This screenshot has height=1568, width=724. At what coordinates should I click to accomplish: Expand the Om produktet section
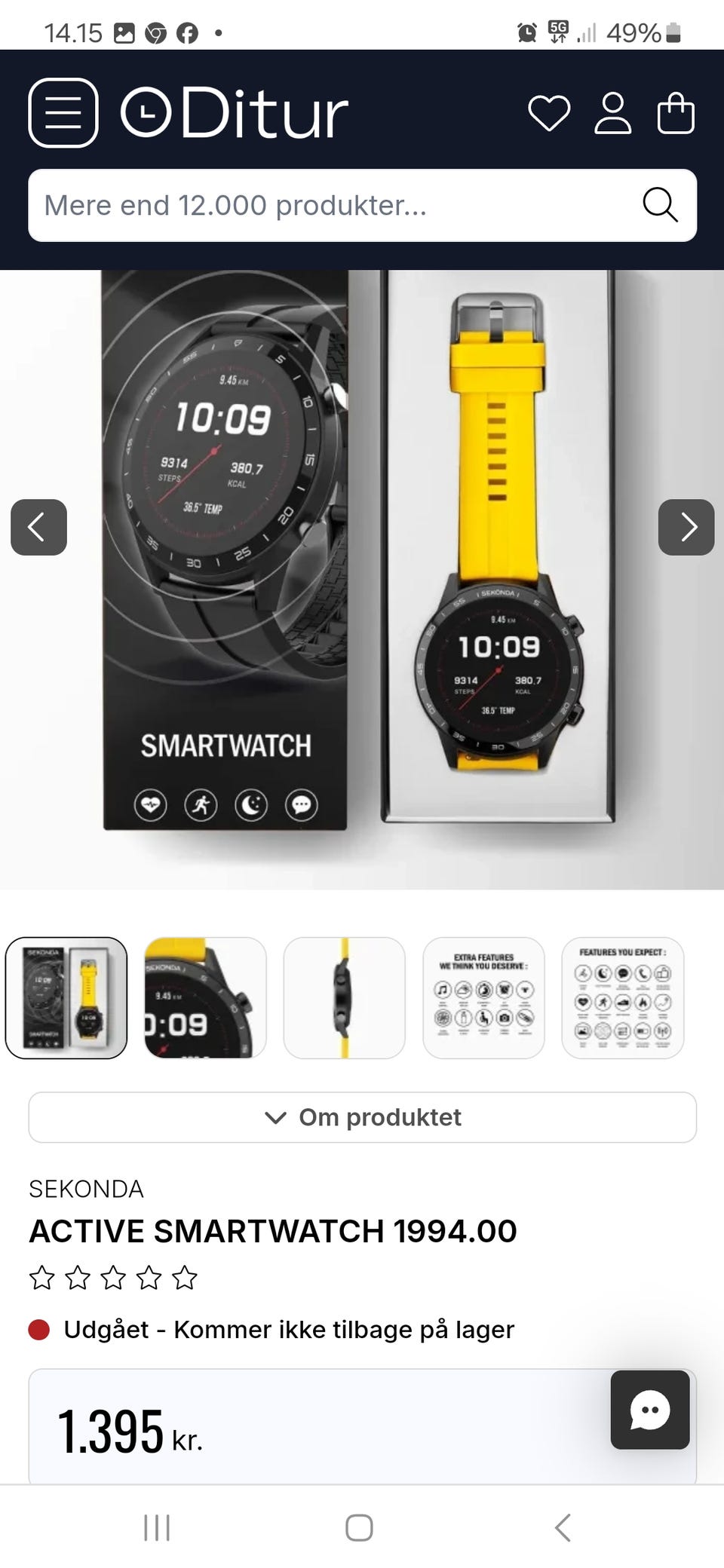point(362,1117)
